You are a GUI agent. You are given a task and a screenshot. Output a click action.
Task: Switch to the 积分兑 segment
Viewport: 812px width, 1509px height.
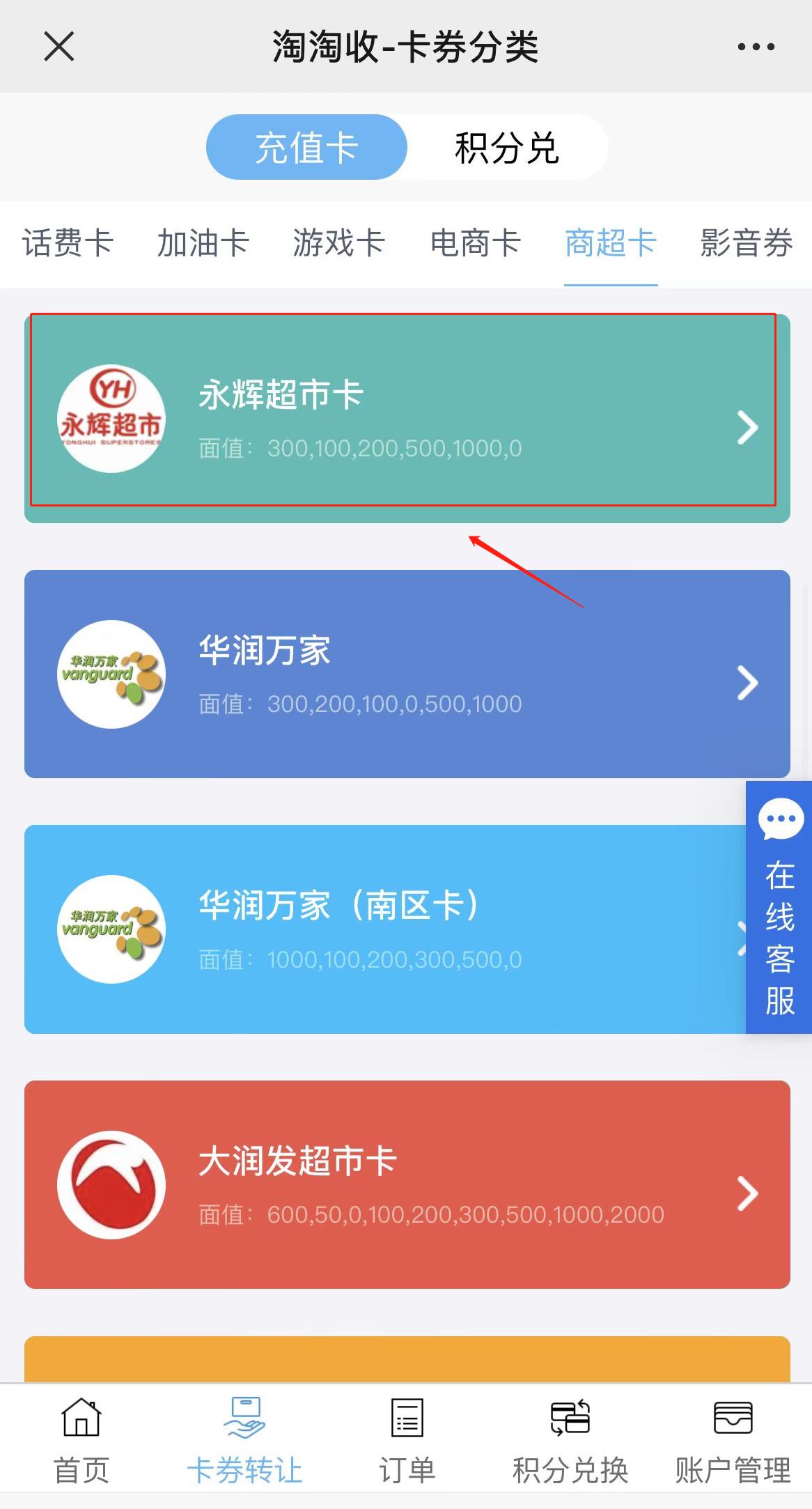click(x=506, y=148)
